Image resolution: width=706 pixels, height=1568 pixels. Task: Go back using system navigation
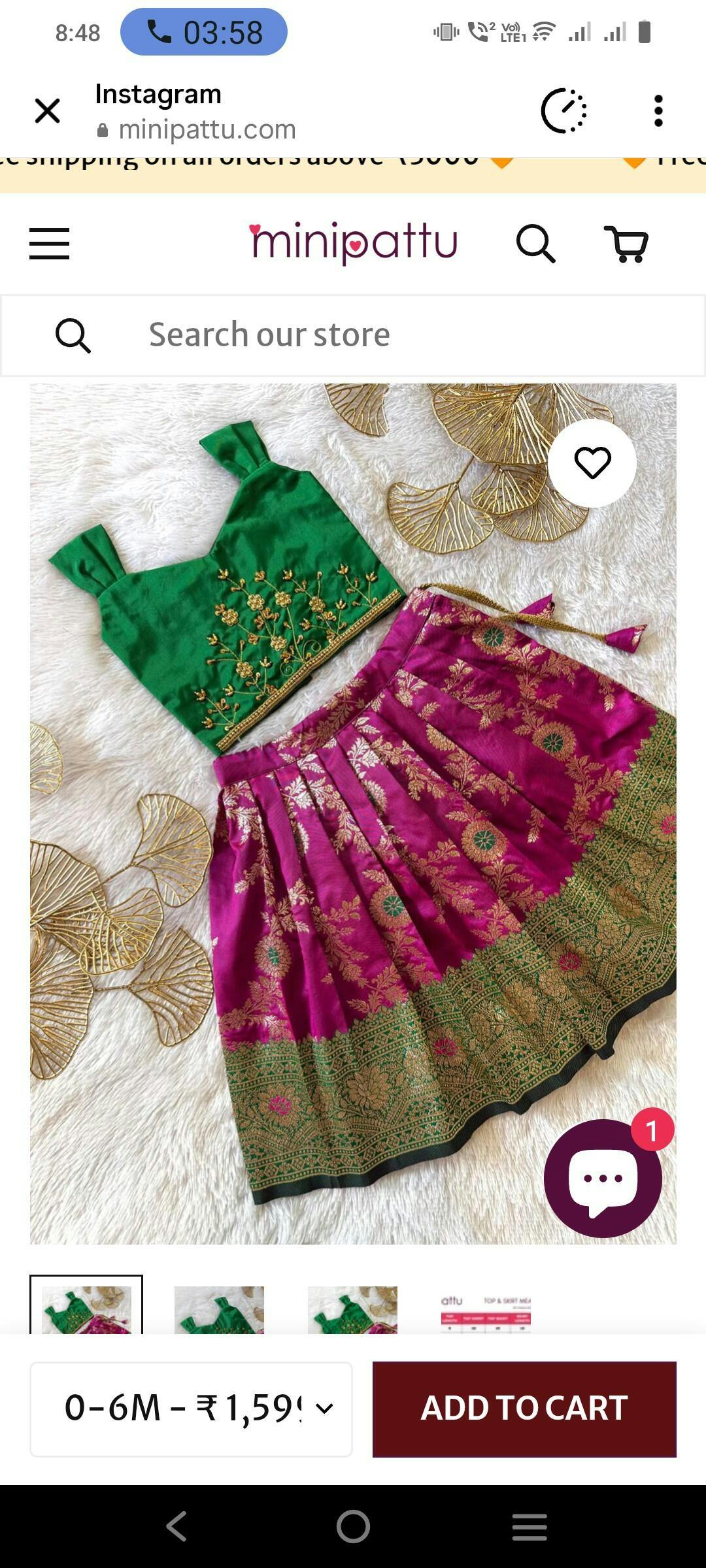176,1527
